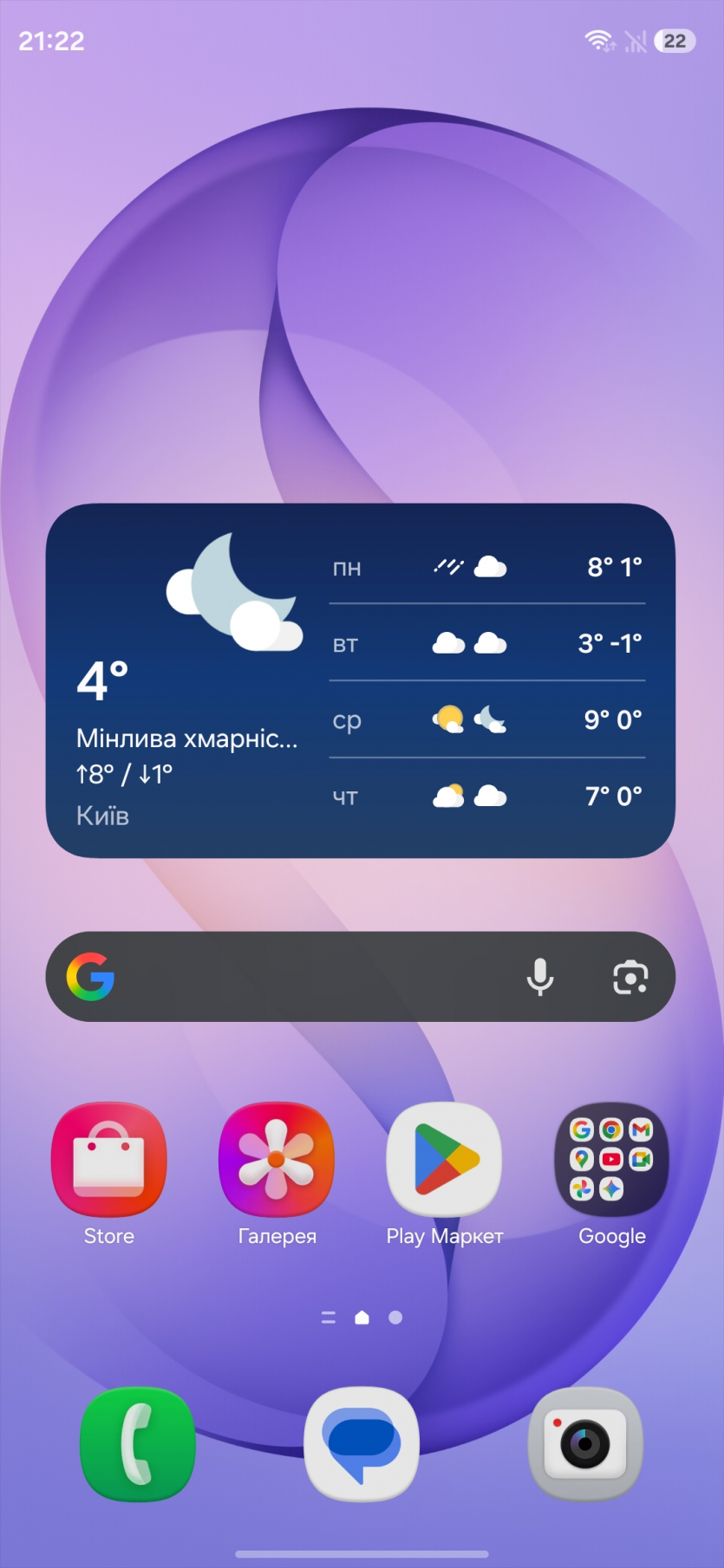The height and width of the screenshot is (1568, 724).
Task: Start a Google voice search
Action: [x=539, y=977]
